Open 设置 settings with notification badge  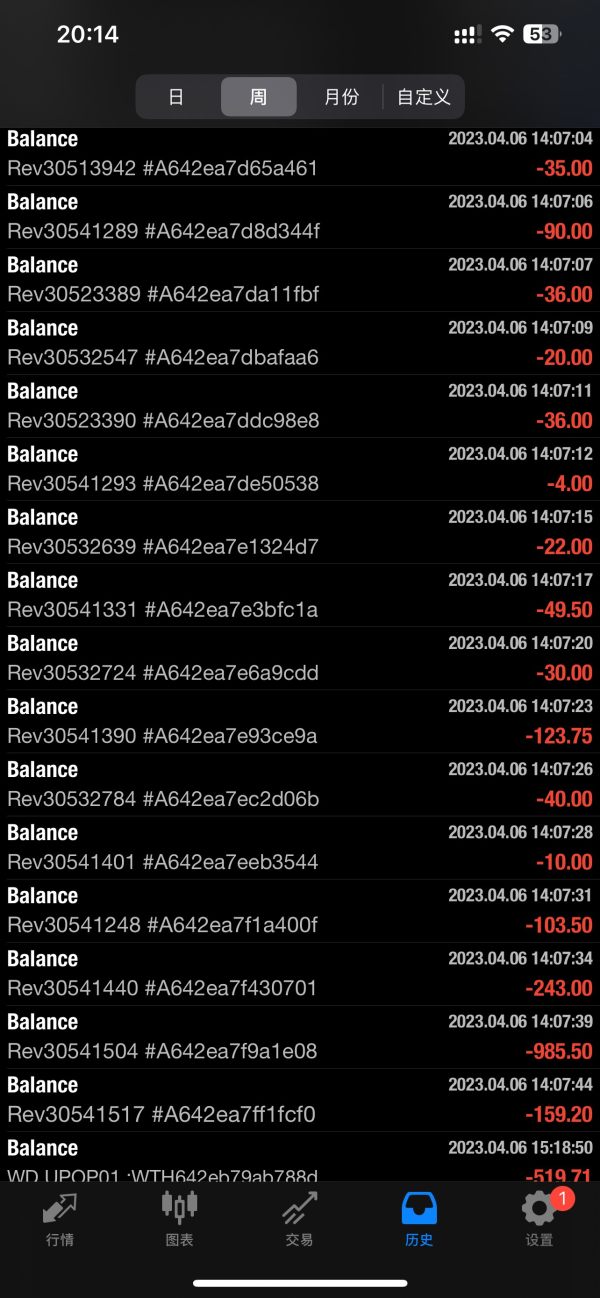tap(540, 1219)
